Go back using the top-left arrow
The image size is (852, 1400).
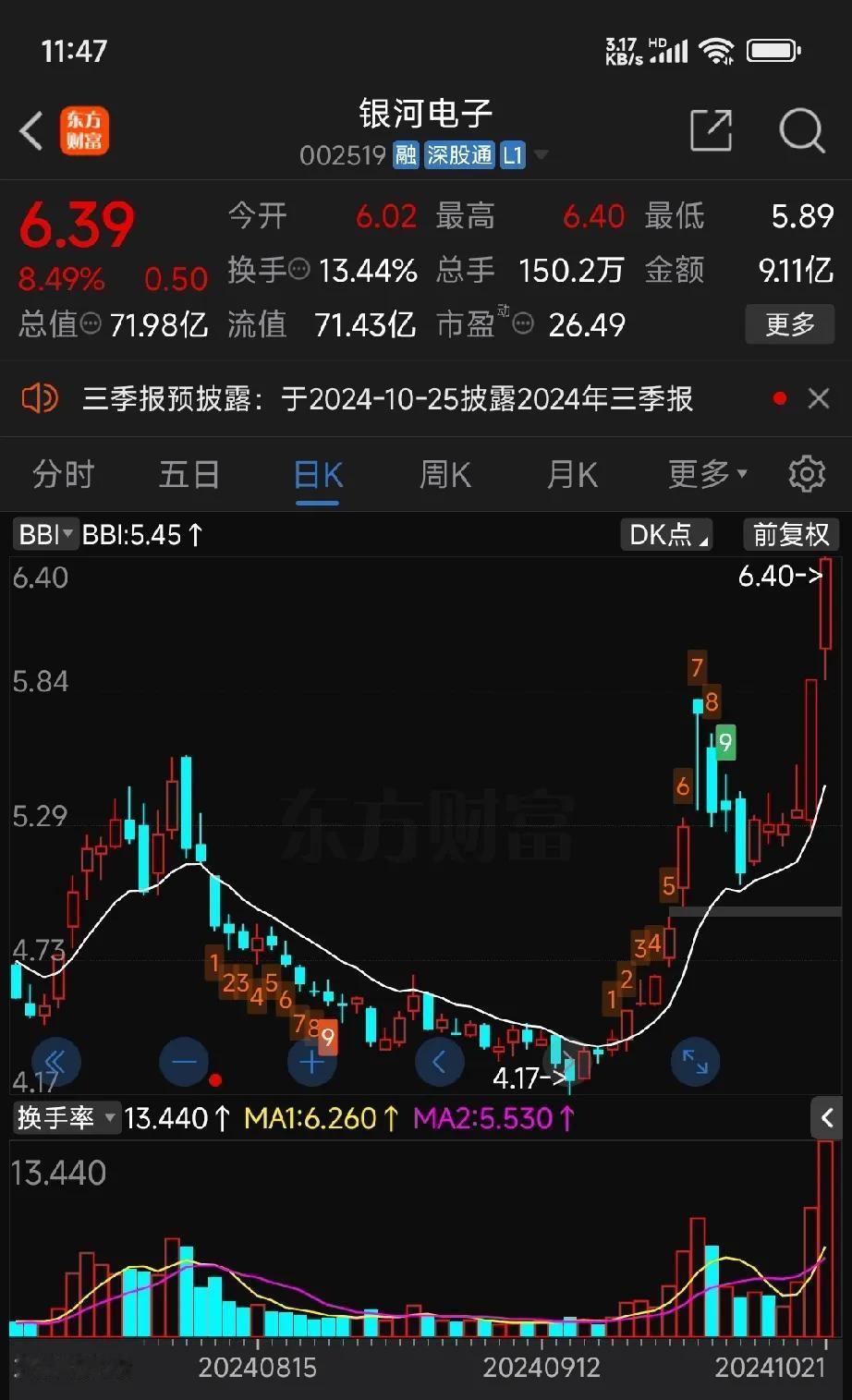point(31,130)
